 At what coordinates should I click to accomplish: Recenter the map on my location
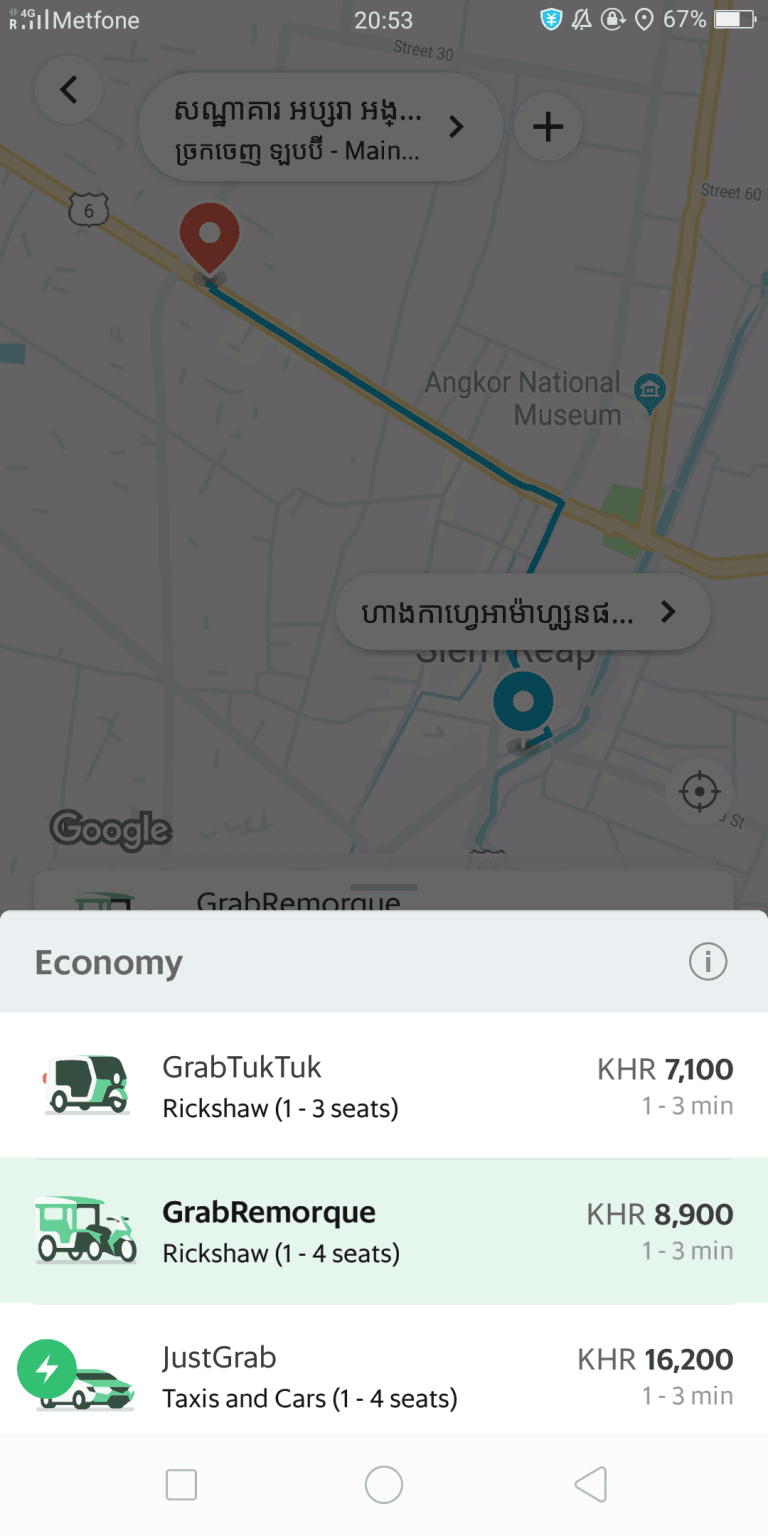699,792
